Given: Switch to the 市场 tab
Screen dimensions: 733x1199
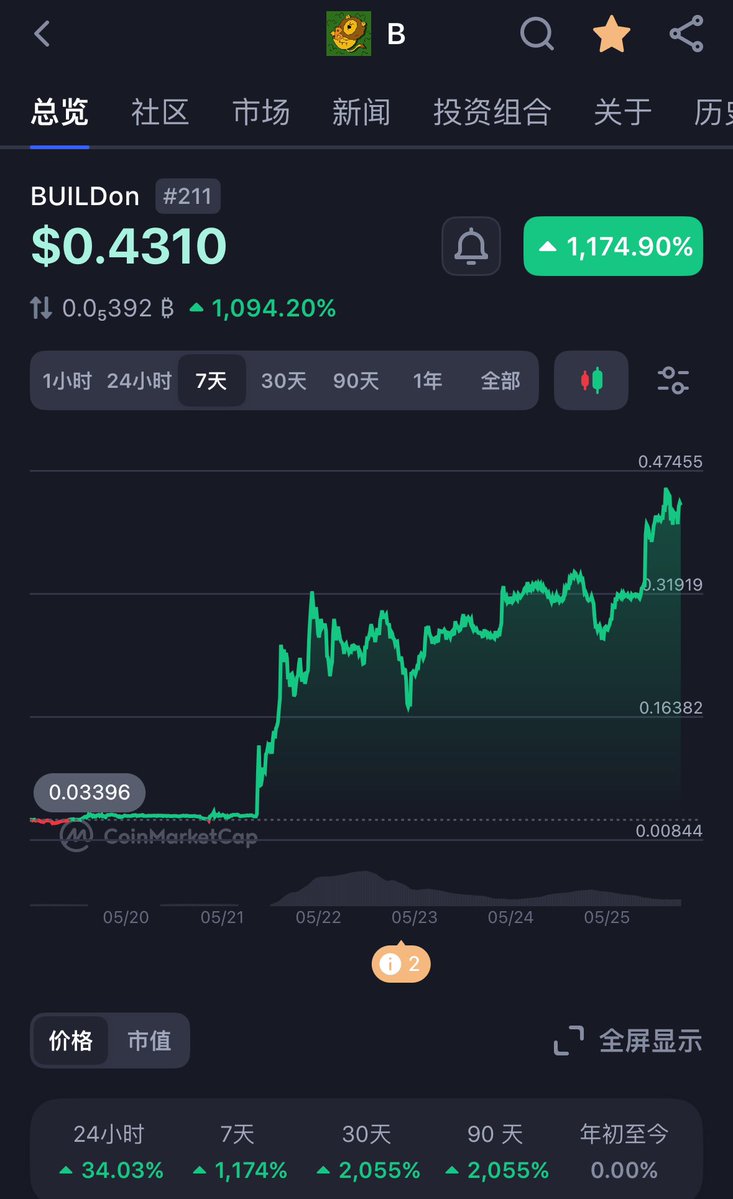Looking at the screenshot, I should tap(261, 112).
